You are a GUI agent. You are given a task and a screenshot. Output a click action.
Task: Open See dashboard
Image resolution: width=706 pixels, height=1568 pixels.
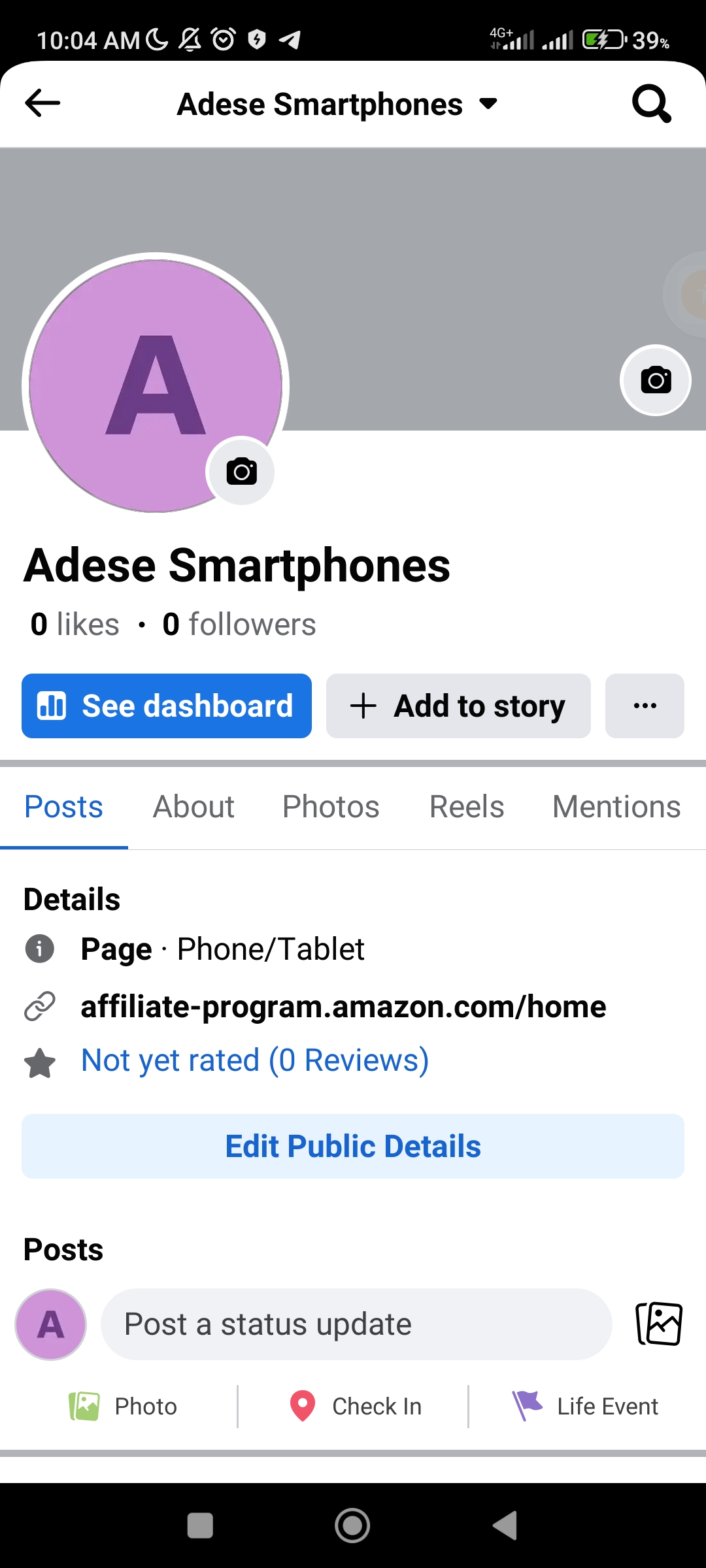pyautogui.click(x=167, y=706)
